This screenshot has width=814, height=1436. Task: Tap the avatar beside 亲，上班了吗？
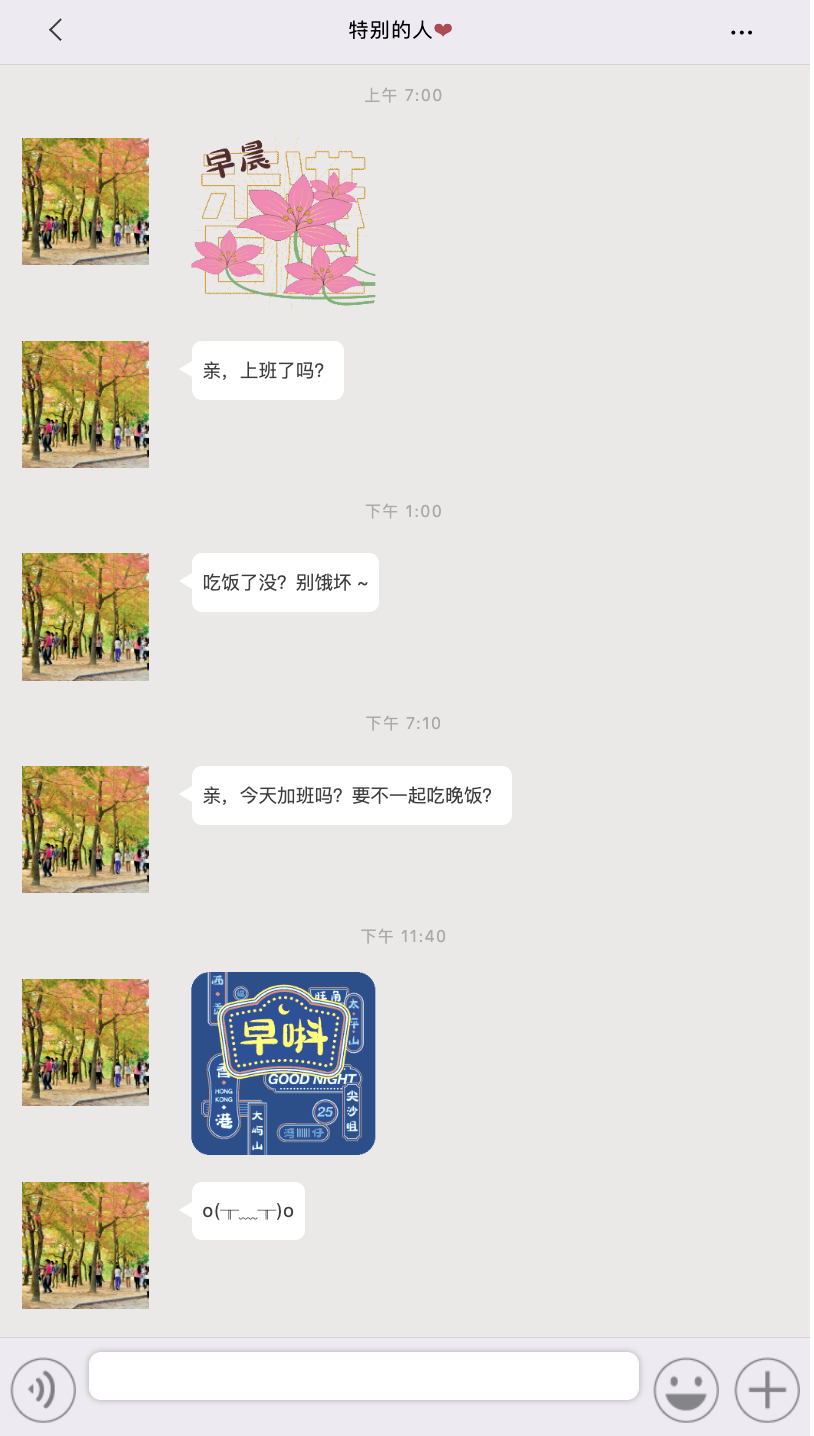click(86, 404)
